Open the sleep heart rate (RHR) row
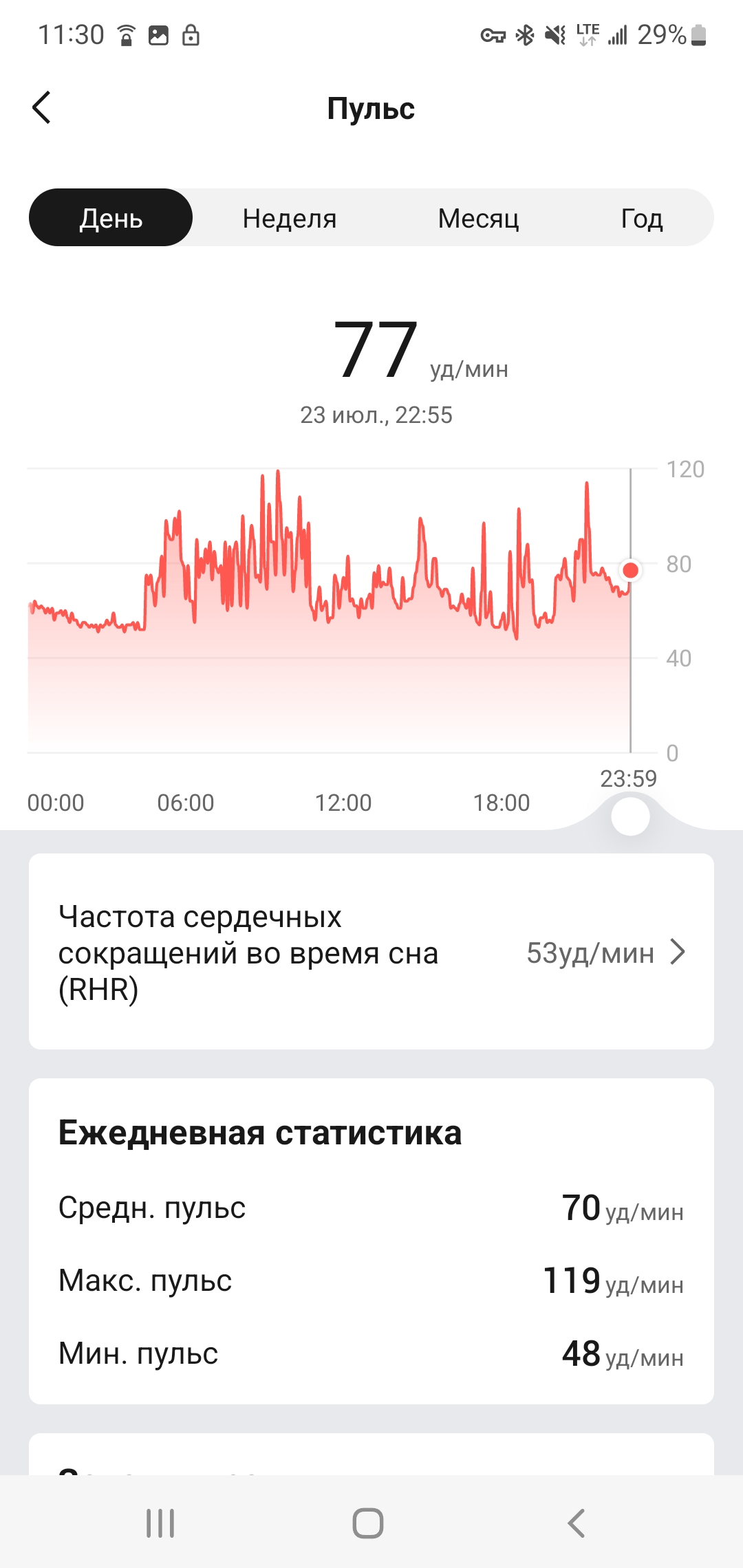 pyautogui.click(x=371, y=952)
